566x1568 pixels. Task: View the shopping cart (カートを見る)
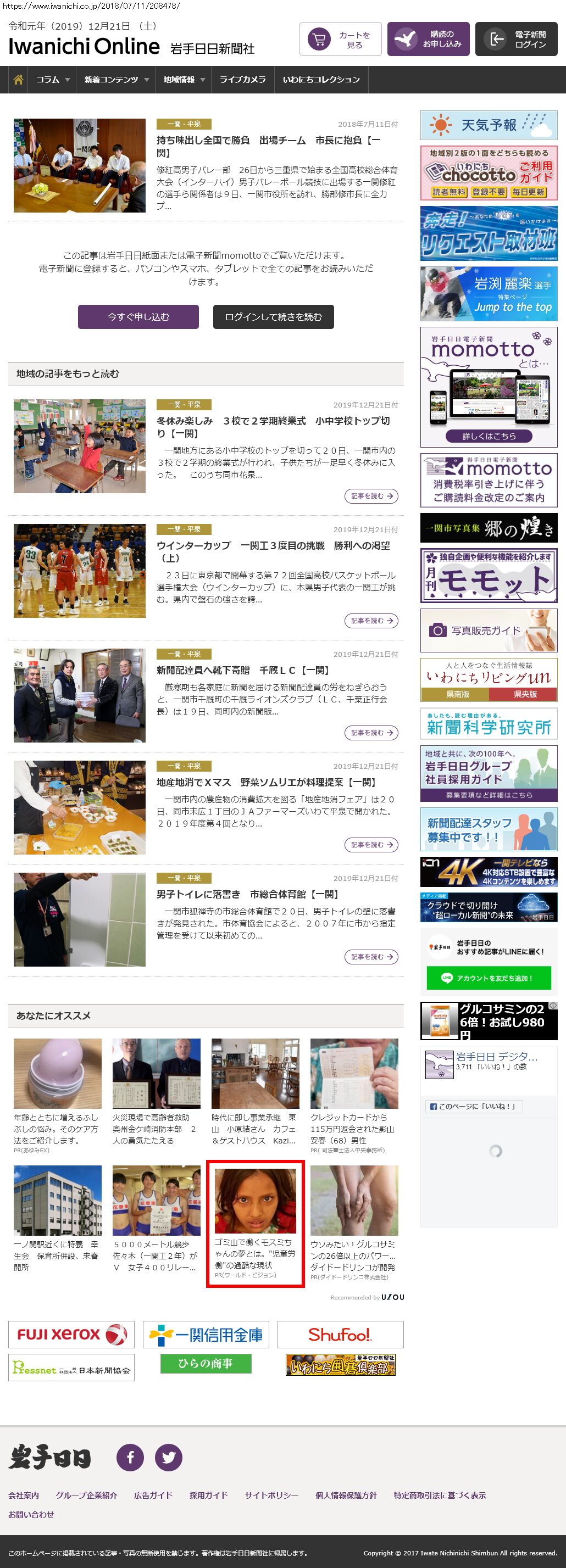340,40
